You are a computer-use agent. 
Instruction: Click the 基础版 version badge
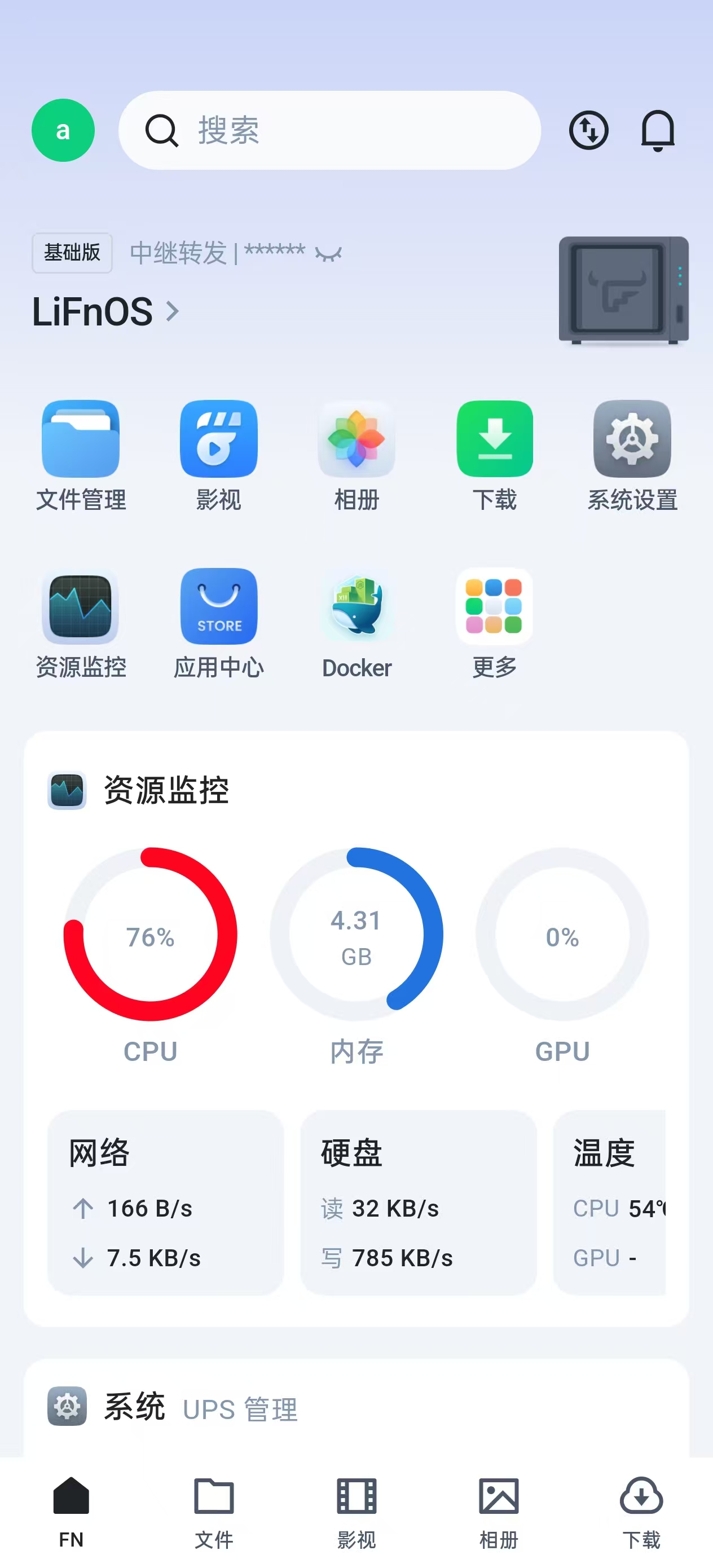point(71,252)
